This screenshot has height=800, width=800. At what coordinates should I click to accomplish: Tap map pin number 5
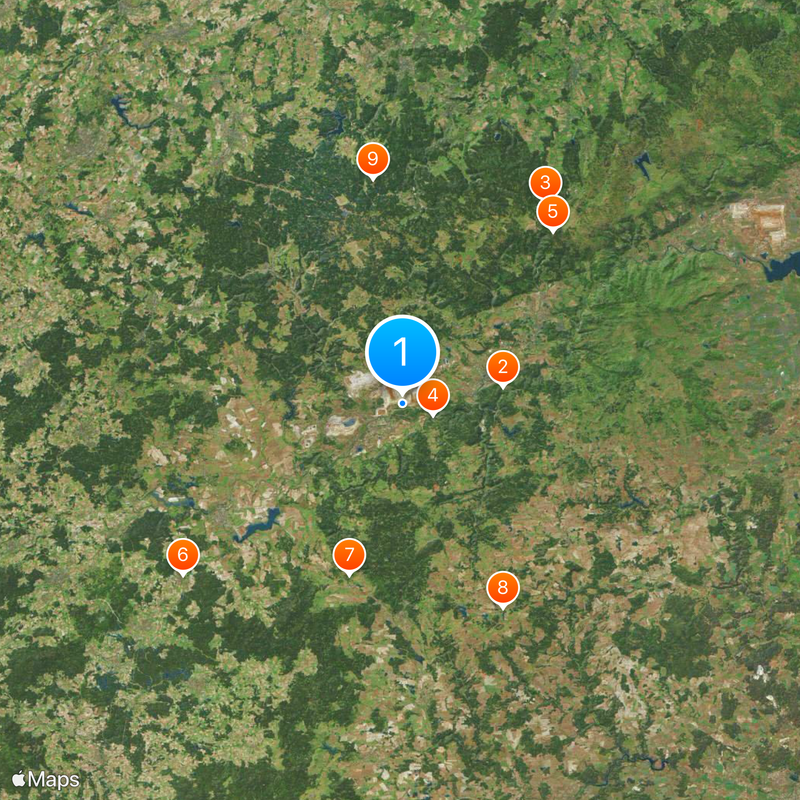tap(553, 212)
